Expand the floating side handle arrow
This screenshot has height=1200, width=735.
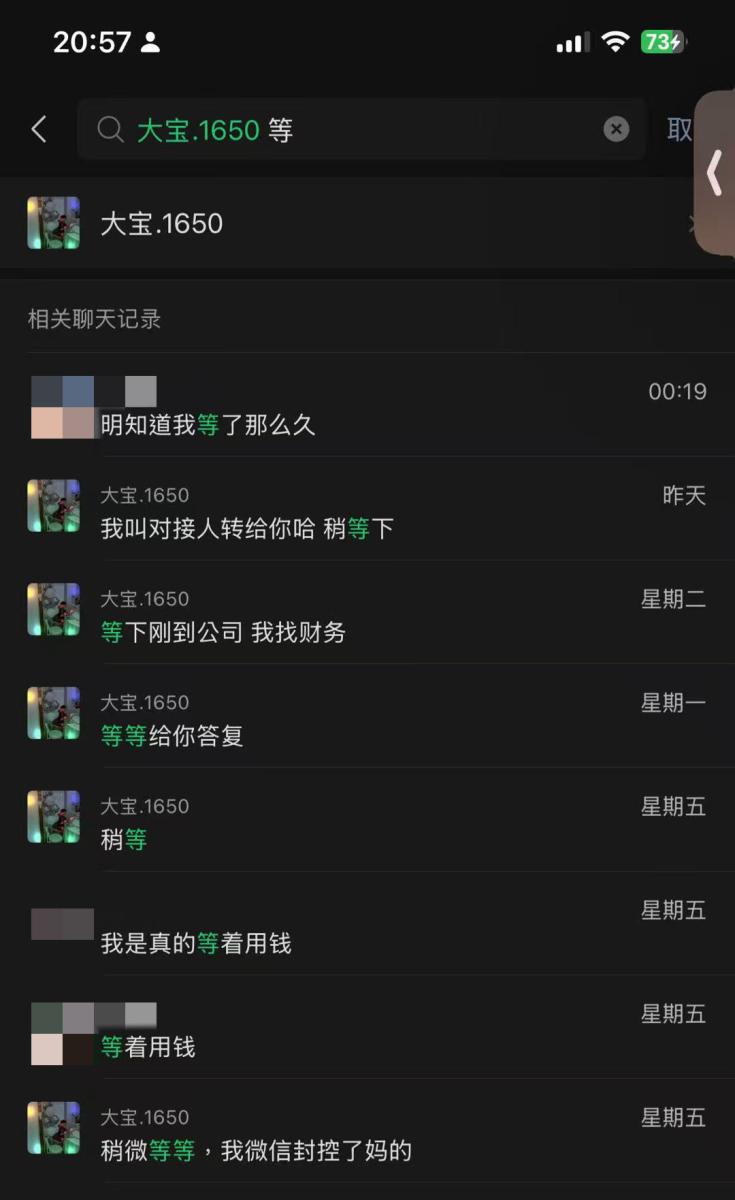point(714,173)
